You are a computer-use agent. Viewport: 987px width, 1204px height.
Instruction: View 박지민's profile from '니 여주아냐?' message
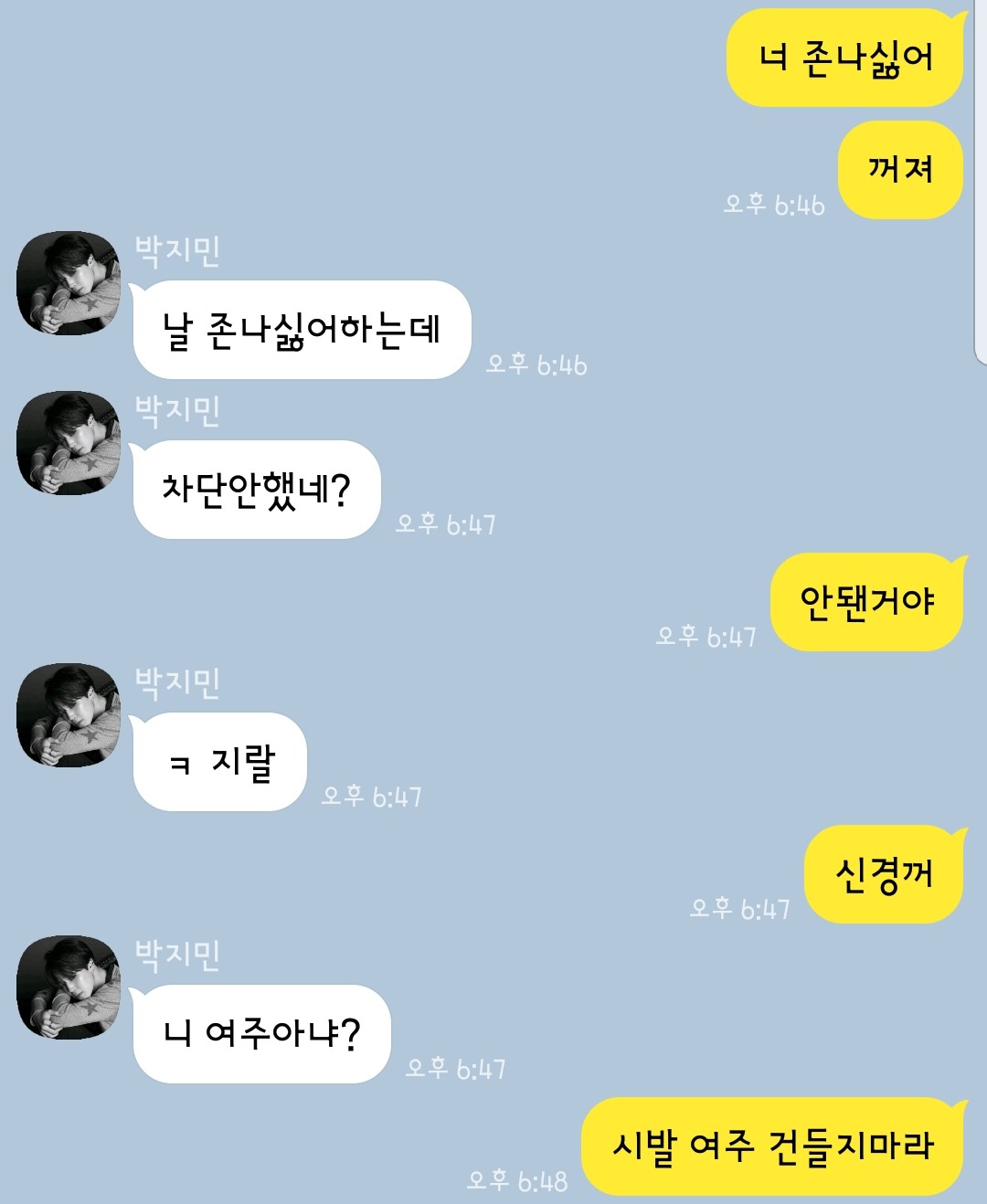point(69,987)
